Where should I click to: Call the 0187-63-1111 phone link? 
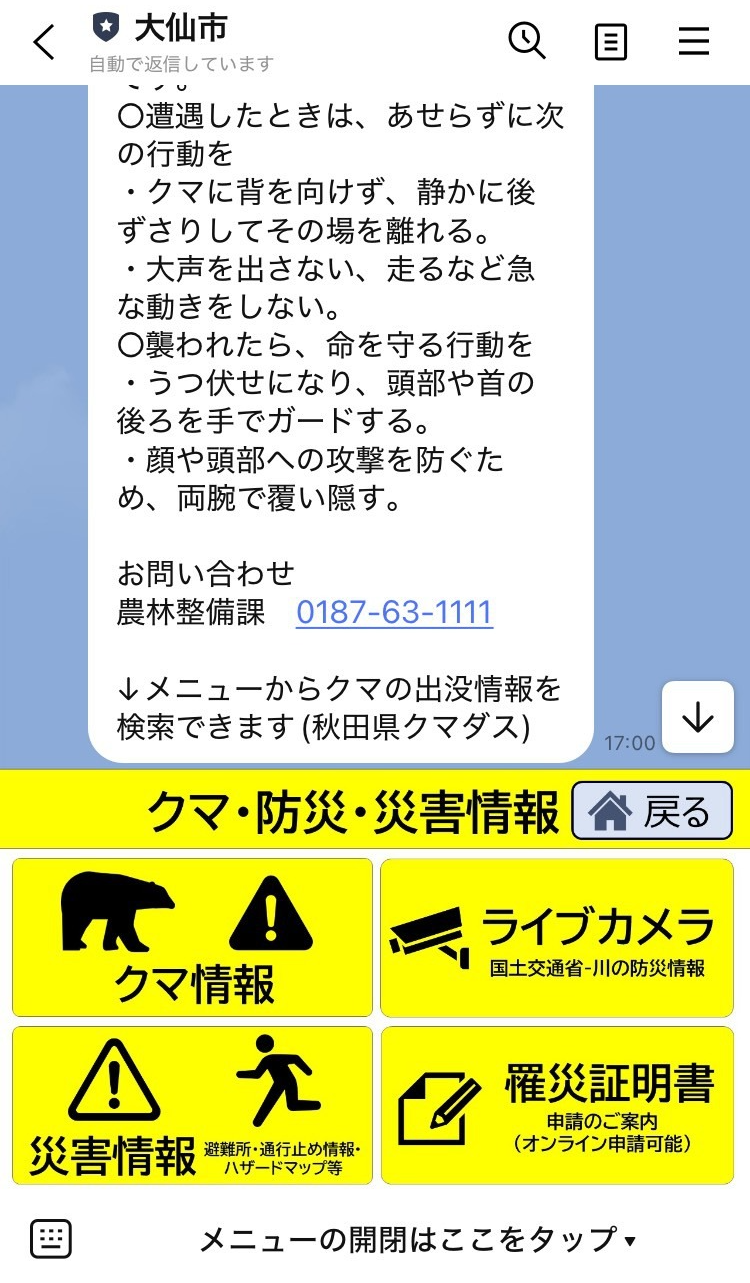pos(394,613)
